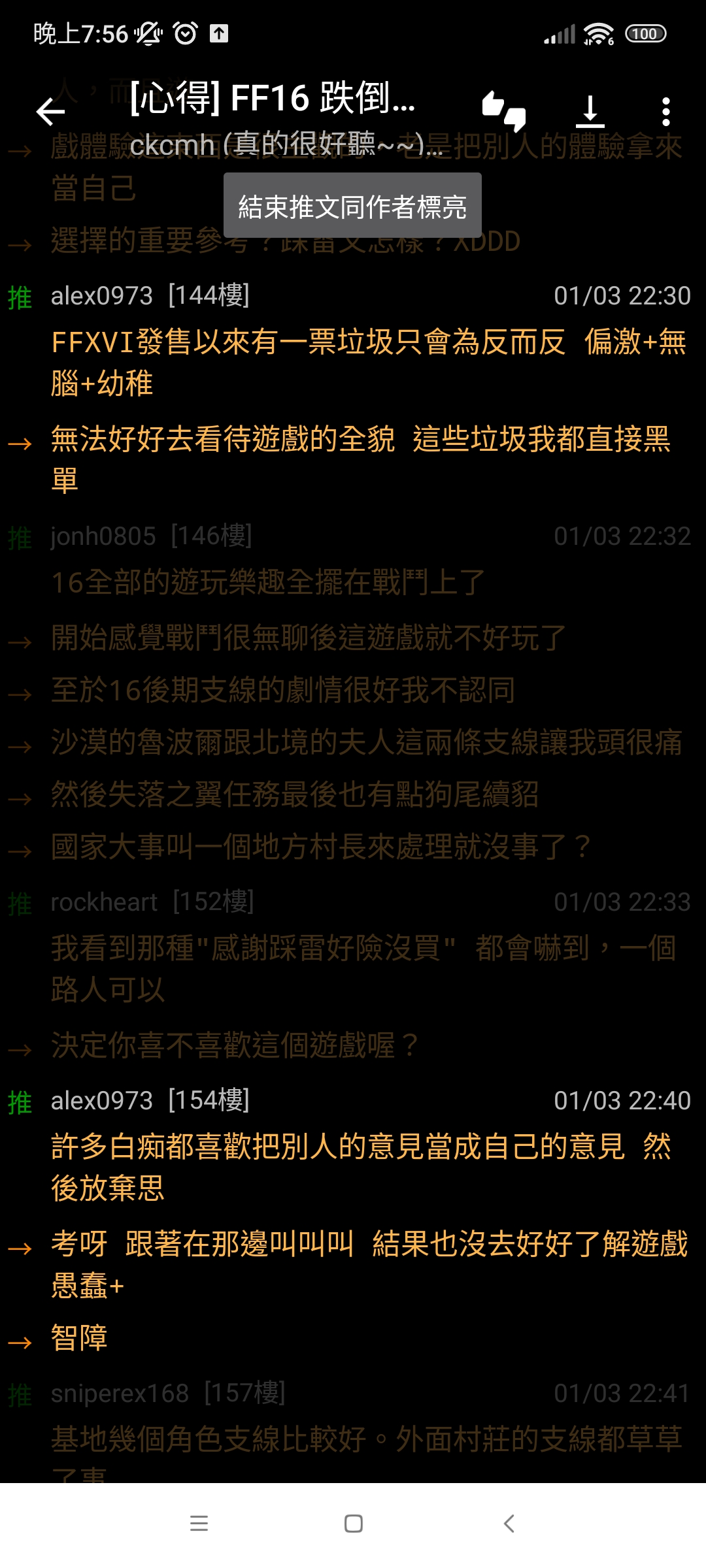Jump to bottom using download-arrow icon
706x1568 pixels.
[x=590, y=112]
